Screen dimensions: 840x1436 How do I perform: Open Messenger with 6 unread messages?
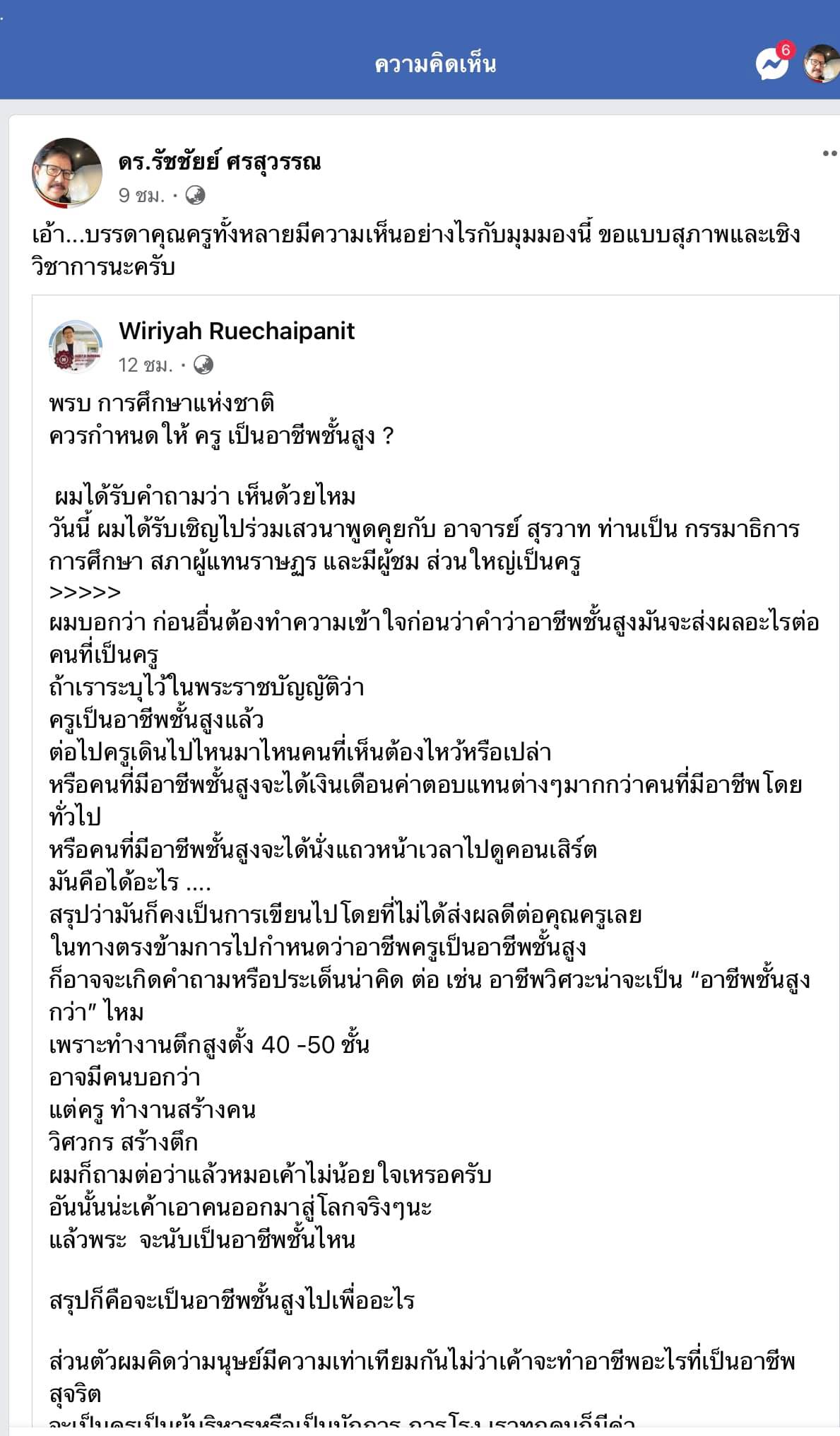(772, 64)
